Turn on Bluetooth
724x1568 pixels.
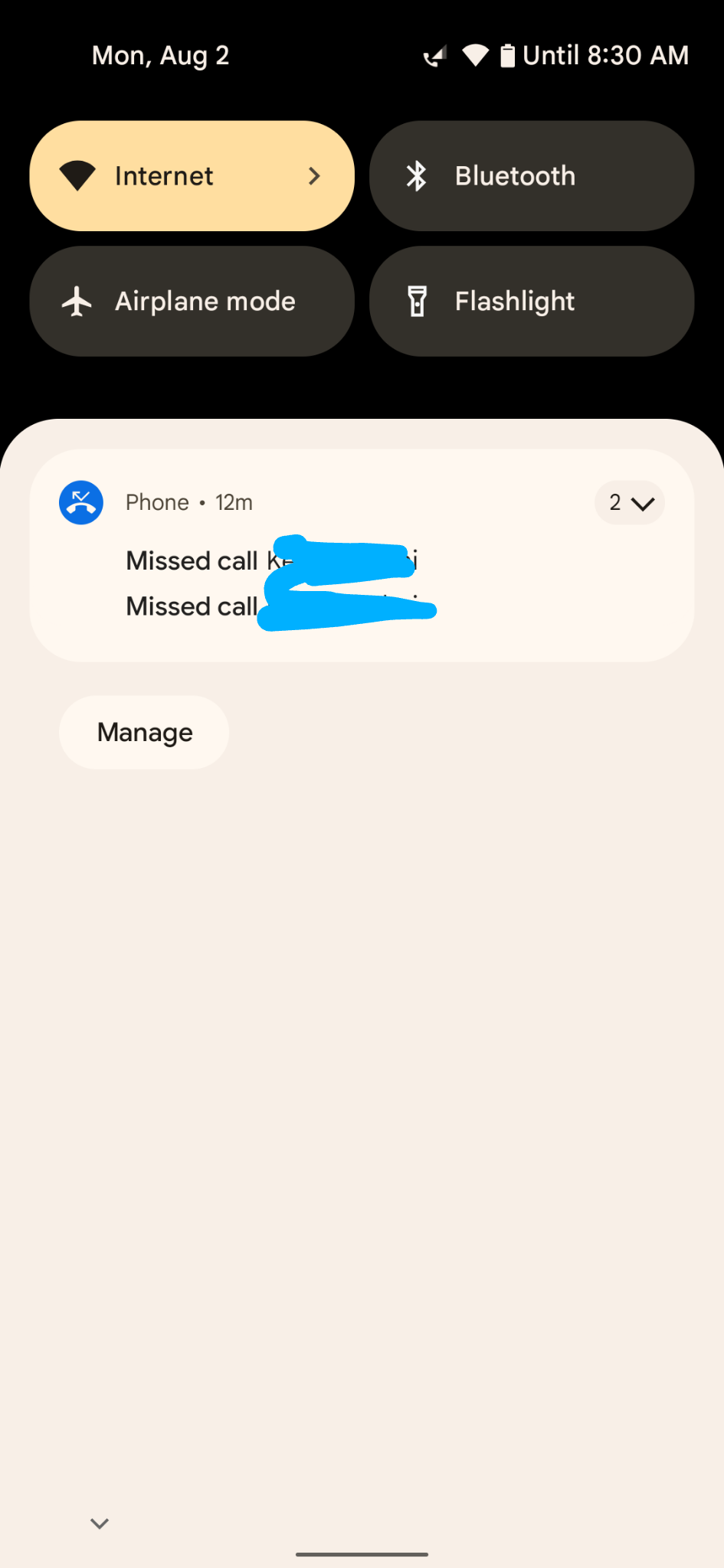(531, 176)
